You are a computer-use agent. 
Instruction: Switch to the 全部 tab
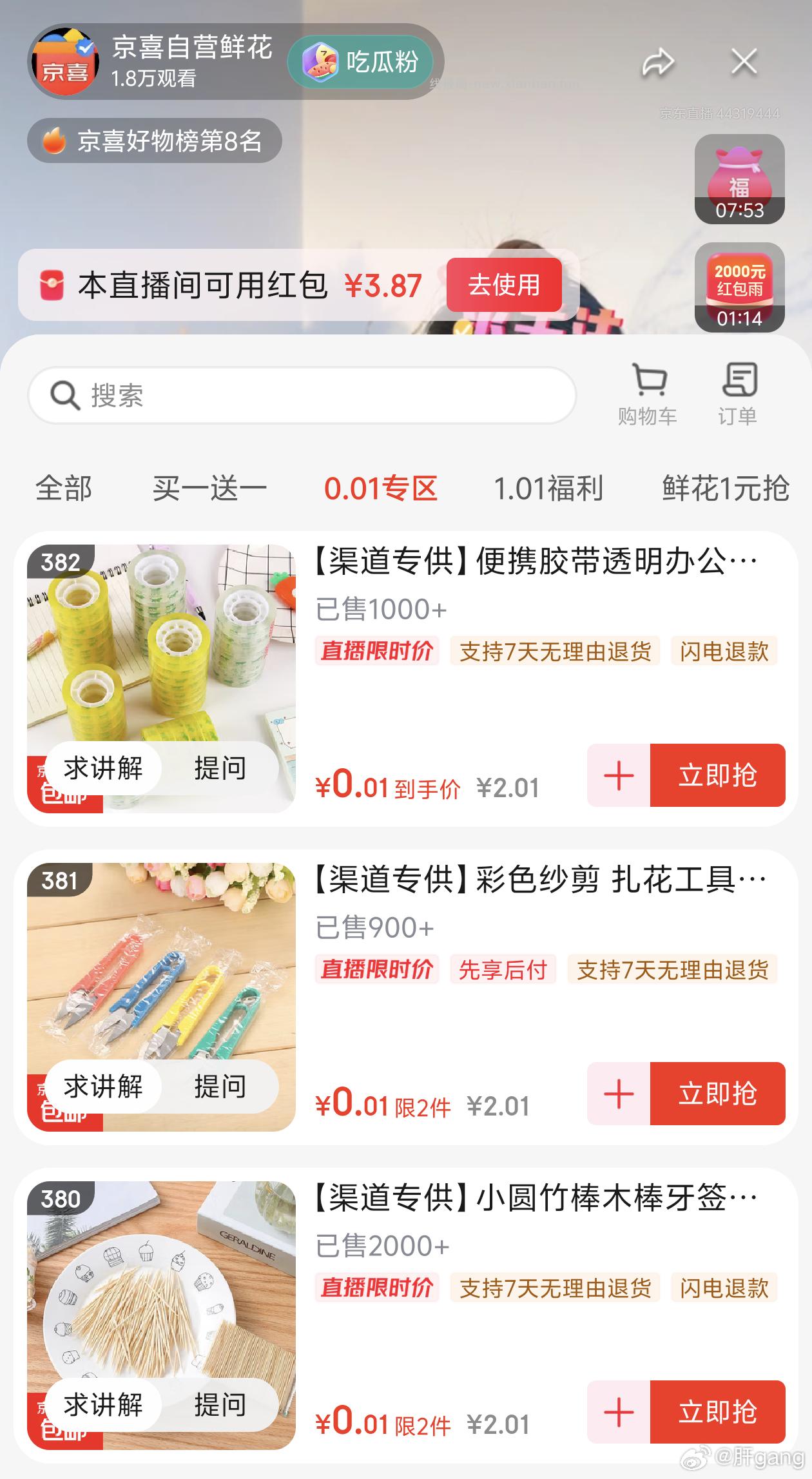click(x=64, y=488)
